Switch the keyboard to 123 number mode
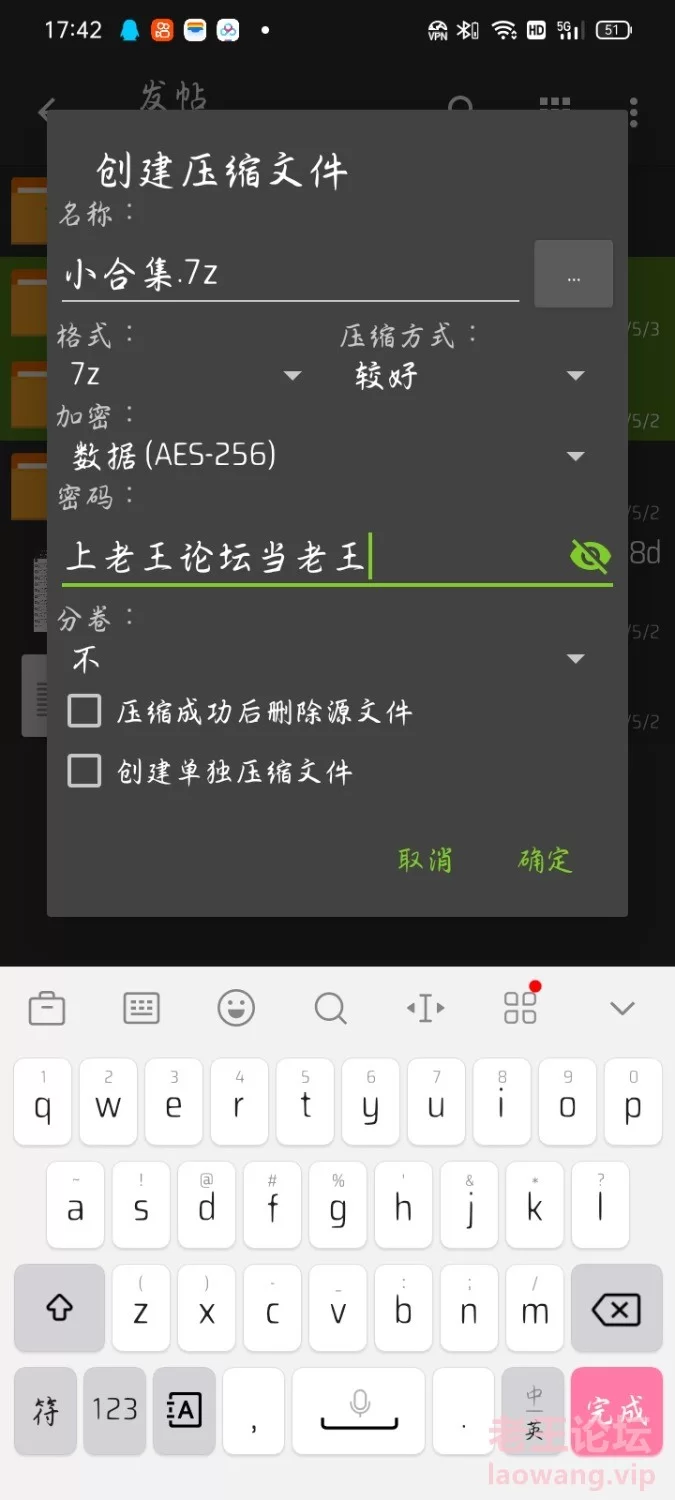 [x=115, y=1411]
